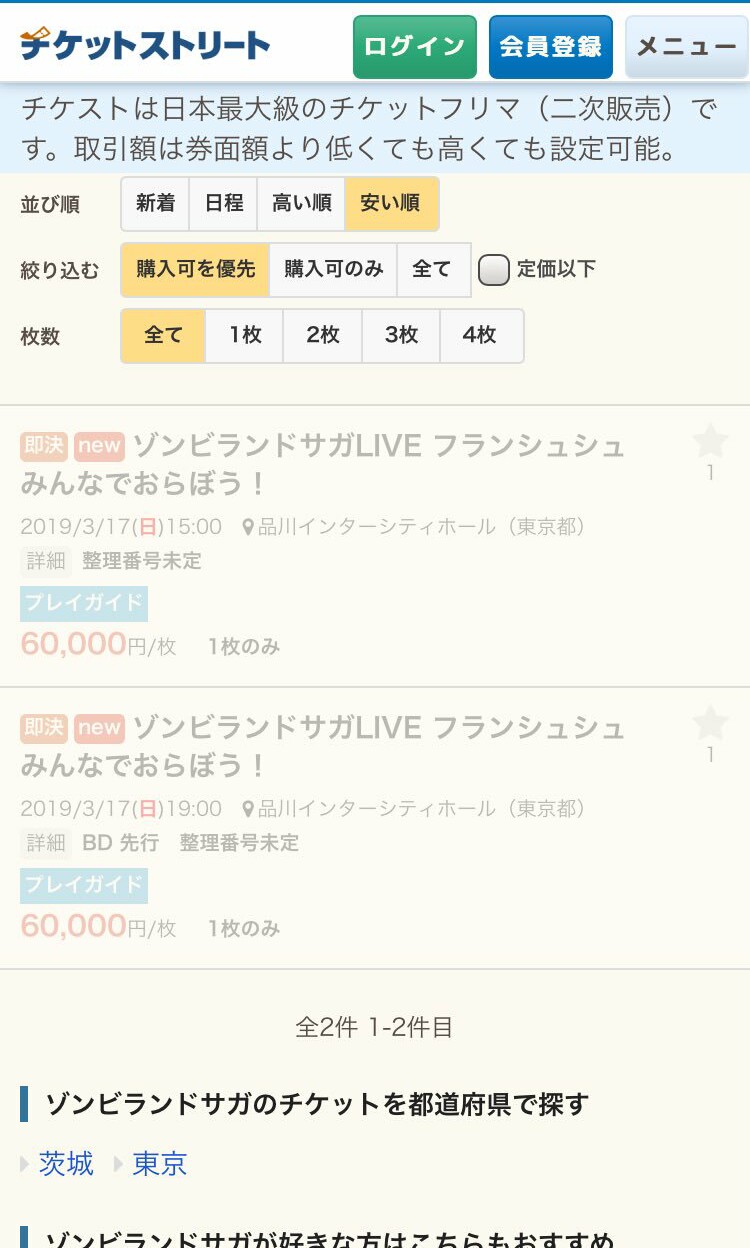Select 全て in the 枚数 filter

point(163,336)
